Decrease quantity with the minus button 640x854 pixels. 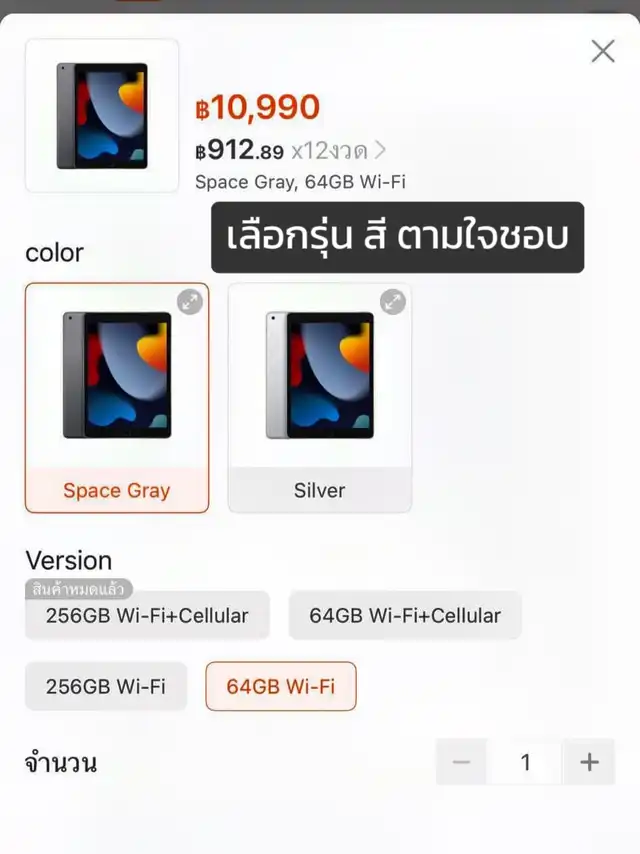(x=461, y=763)
